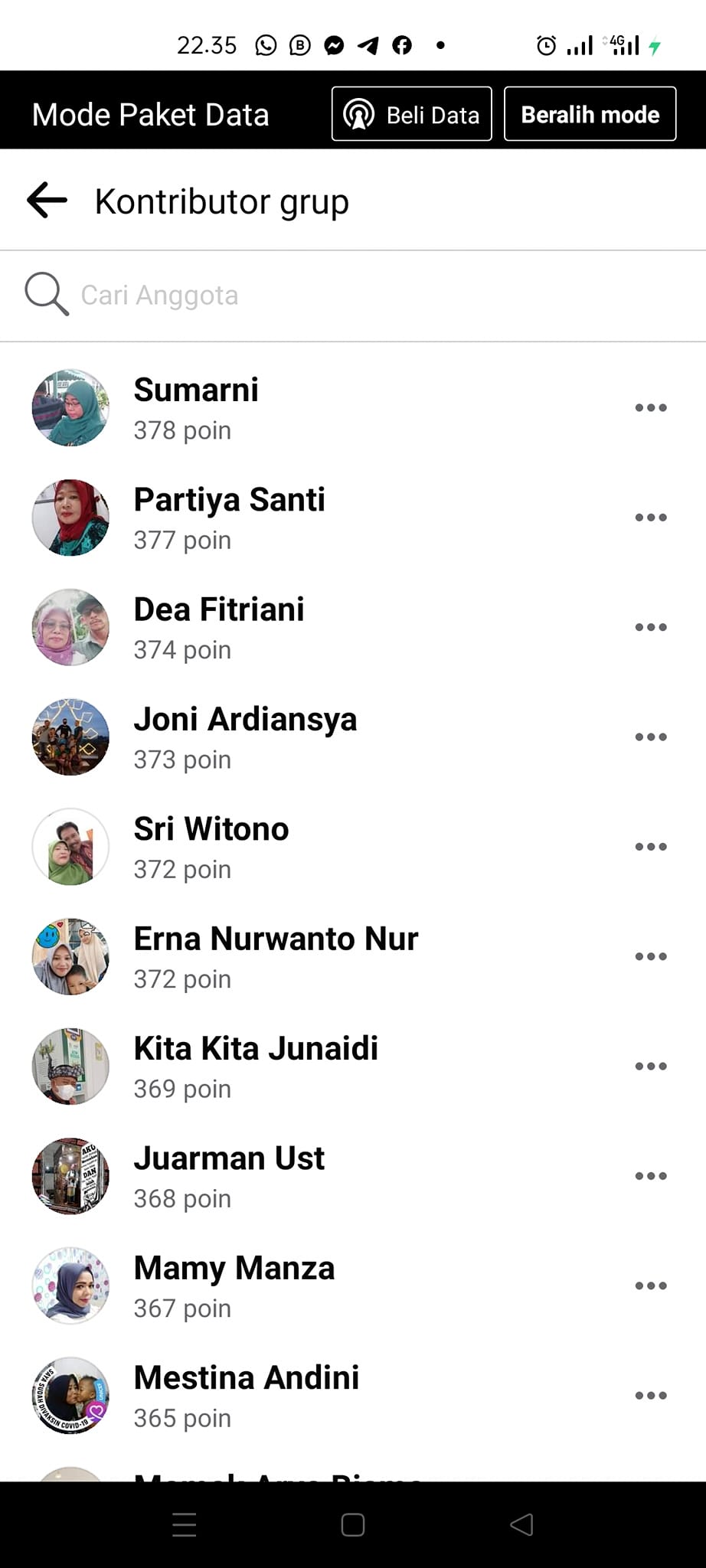The image size is (706, 1568).
Task: Open the options menu for Sumarni
Action: (651, 408)
